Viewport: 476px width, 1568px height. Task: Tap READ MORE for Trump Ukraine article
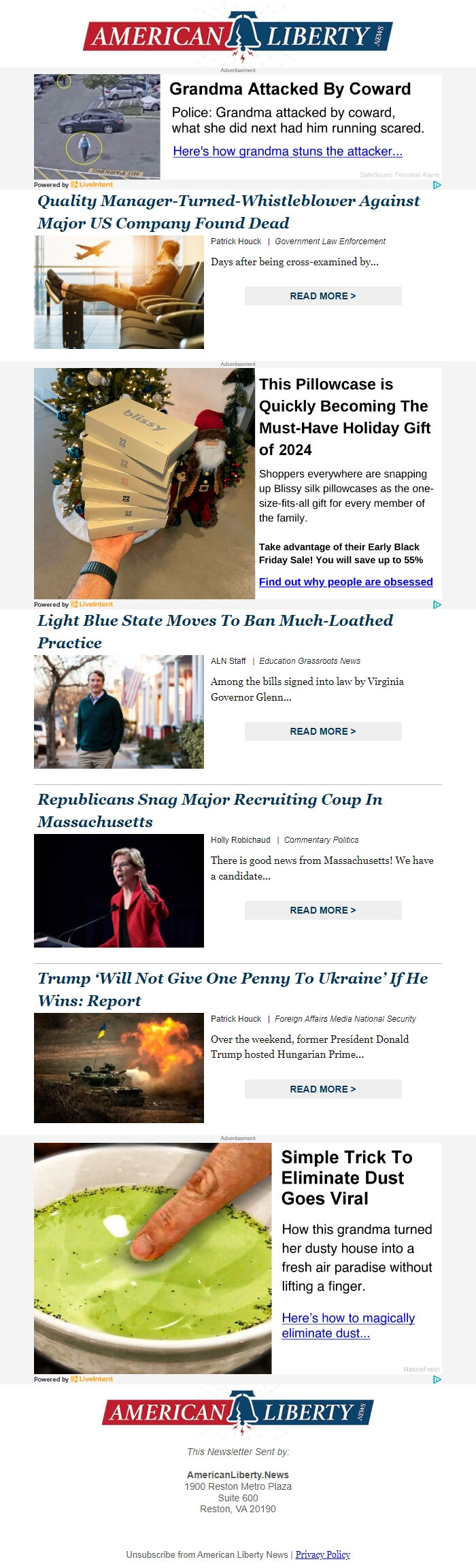pos(323,1089)
